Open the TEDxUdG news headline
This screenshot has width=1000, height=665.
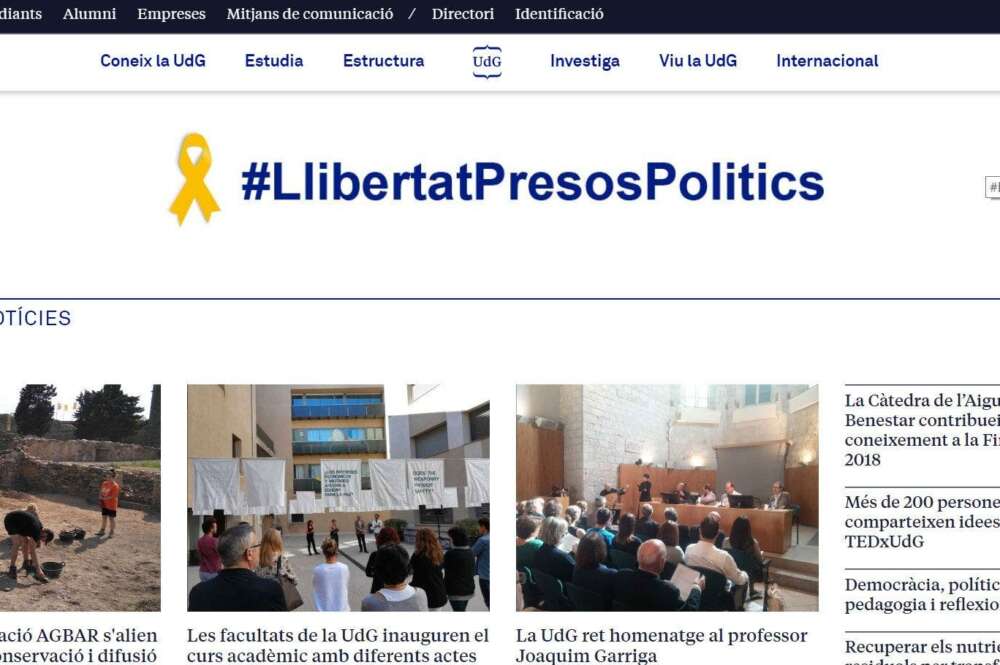(921, 522)
